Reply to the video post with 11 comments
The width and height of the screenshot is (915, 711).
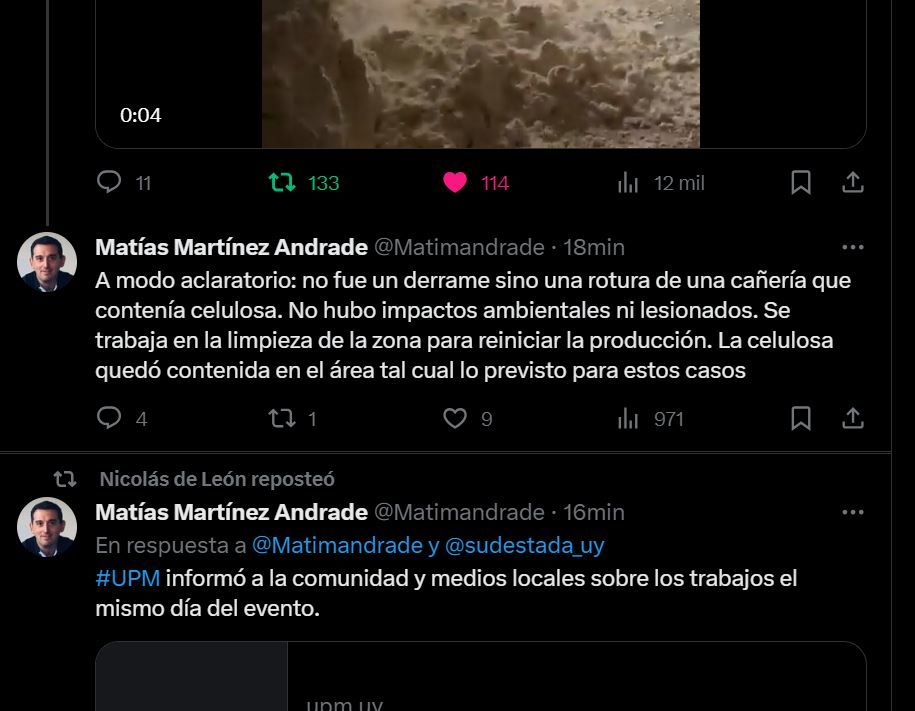point(109,182)
